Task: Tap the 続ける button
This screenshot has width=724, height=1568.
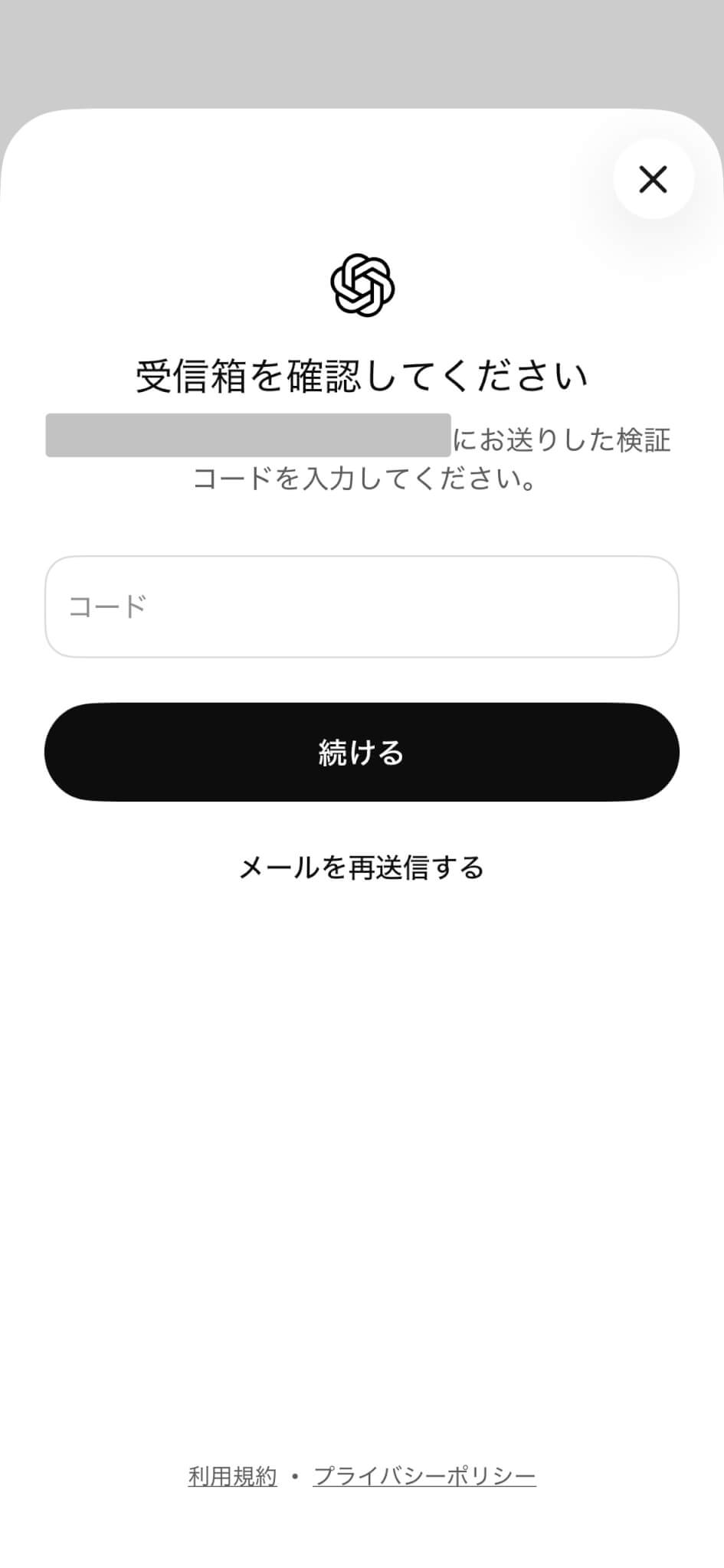Action: tap(362, 752)
